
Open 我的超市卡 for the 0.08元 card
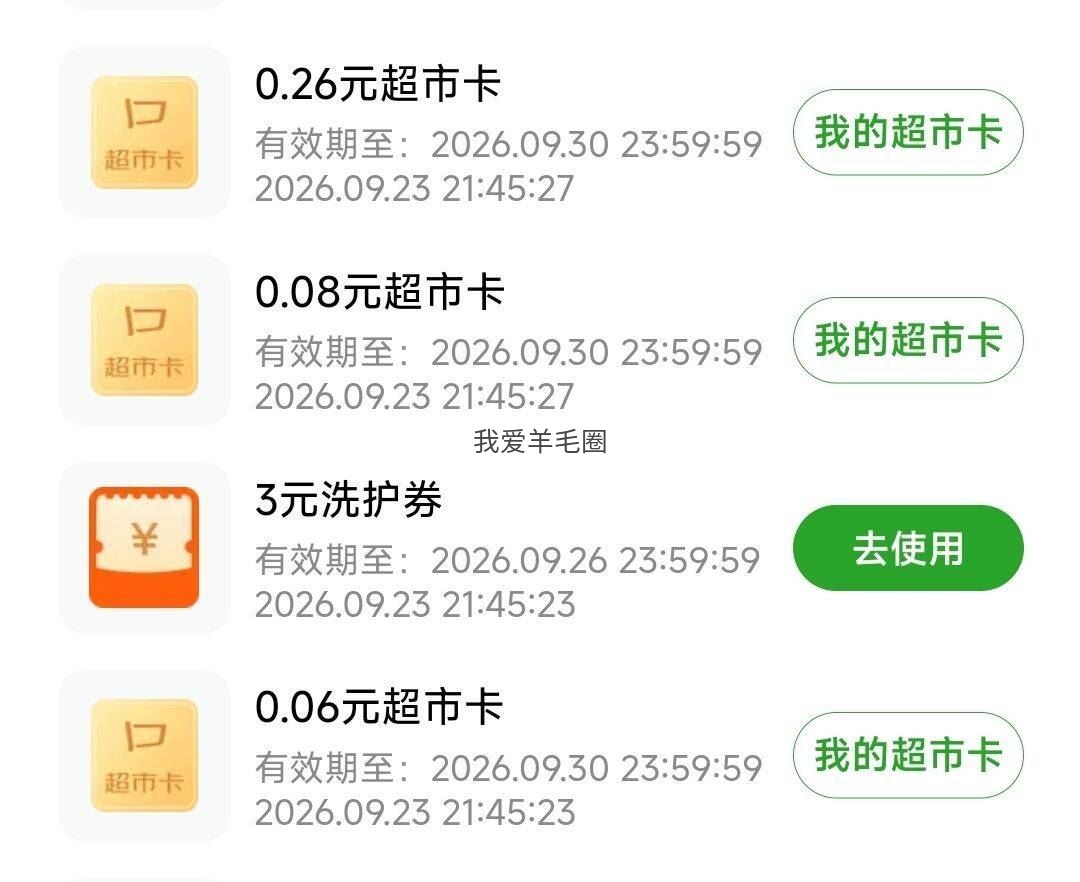click(908, 340)
